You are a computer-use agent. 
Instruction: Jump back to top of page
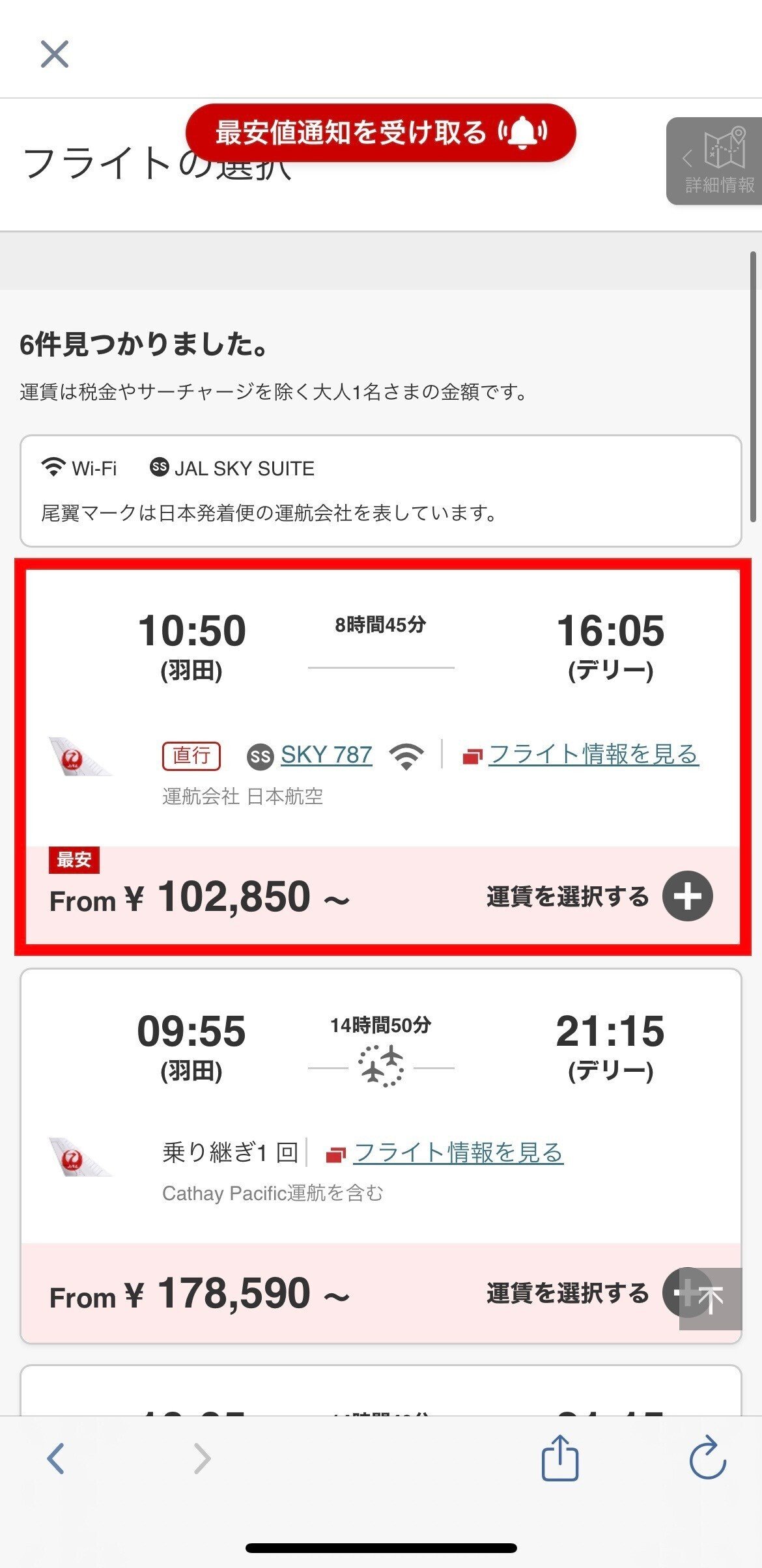[x=711, y=1299]
